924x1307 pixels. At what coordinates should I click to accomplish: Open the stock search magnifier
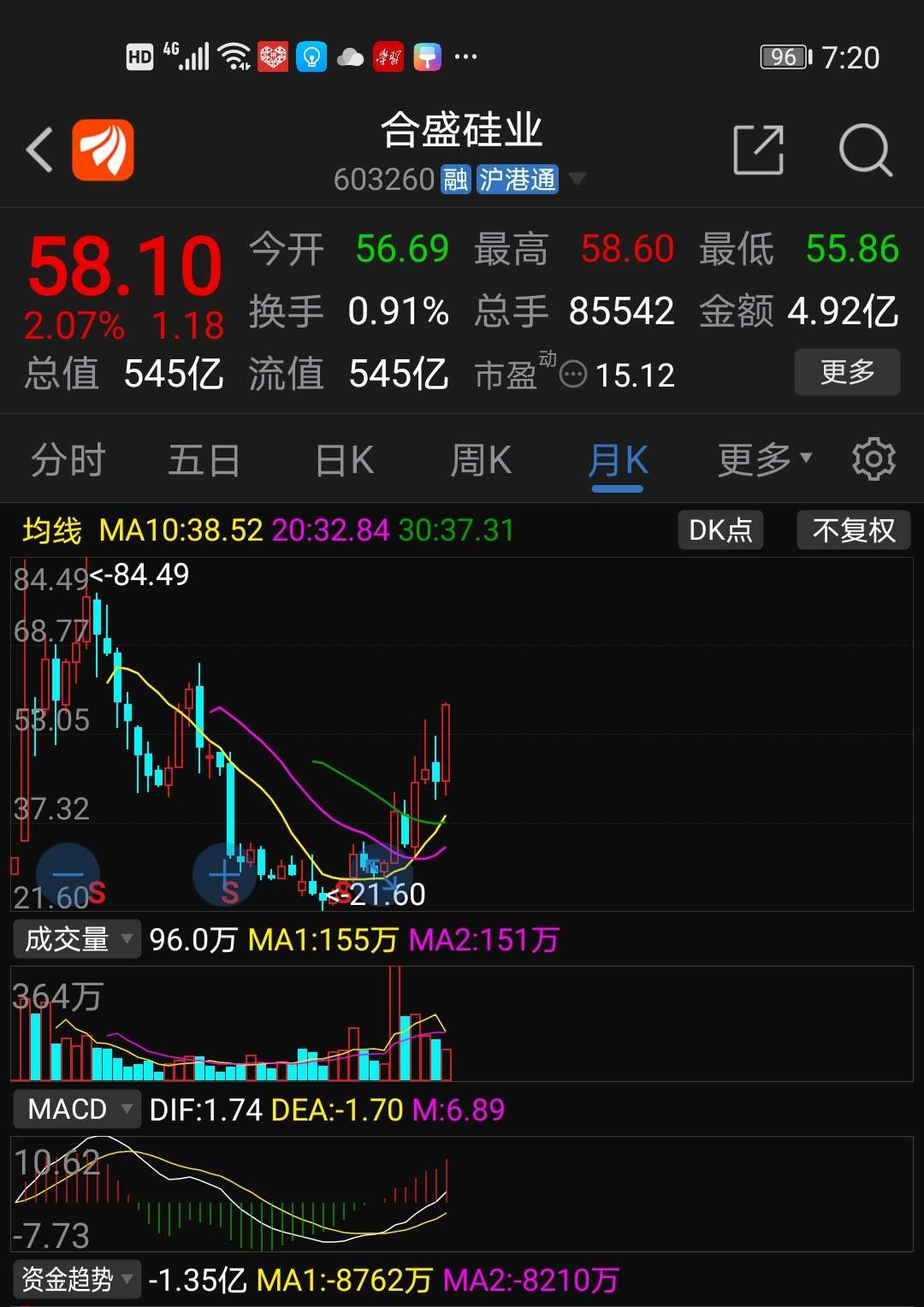click(866, 148)
